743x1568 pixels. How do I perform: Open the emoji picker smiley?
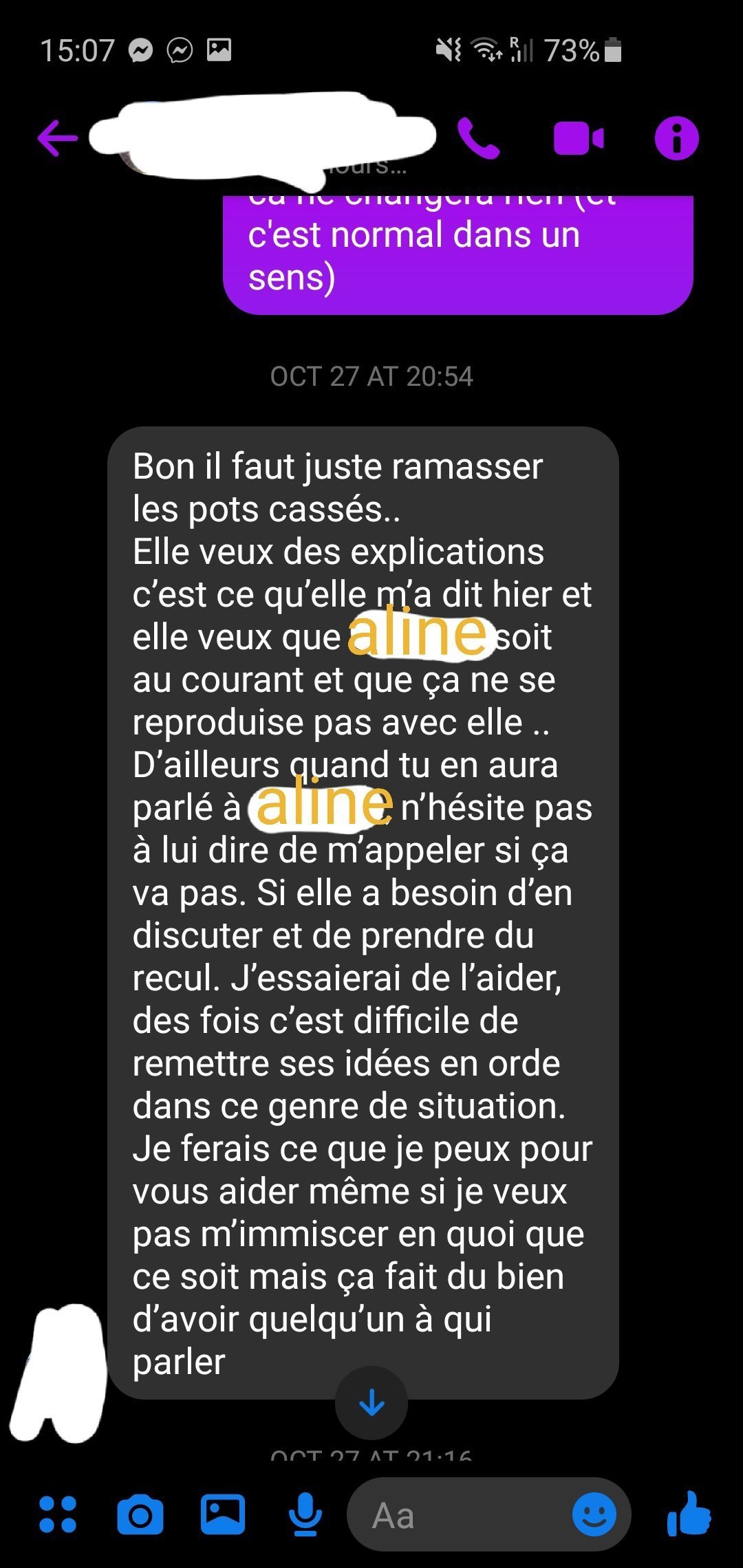[594, 1514]
